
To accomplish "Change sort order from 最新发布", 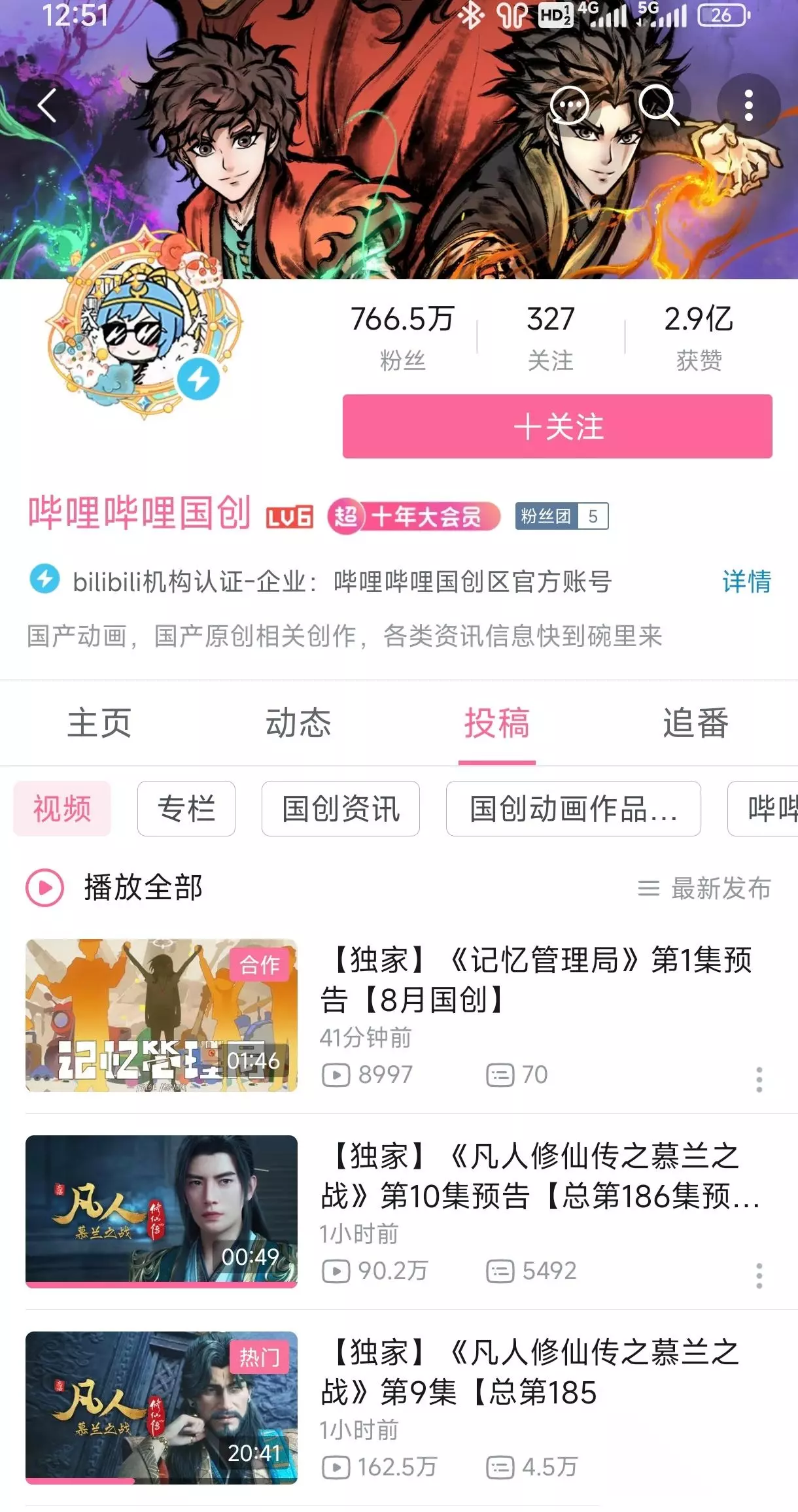I will 704,888.
